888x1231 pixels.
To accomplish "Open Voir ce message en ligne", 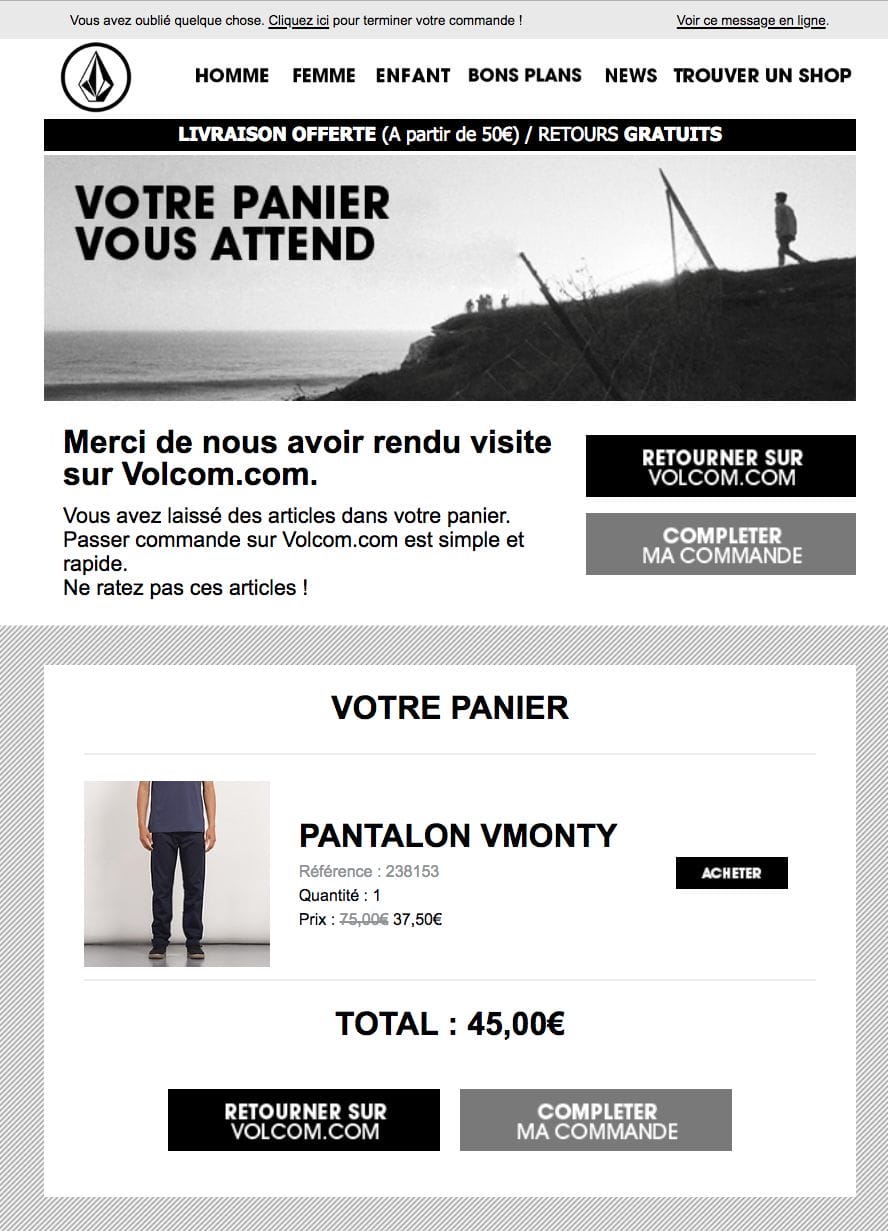I will (749, 18).
